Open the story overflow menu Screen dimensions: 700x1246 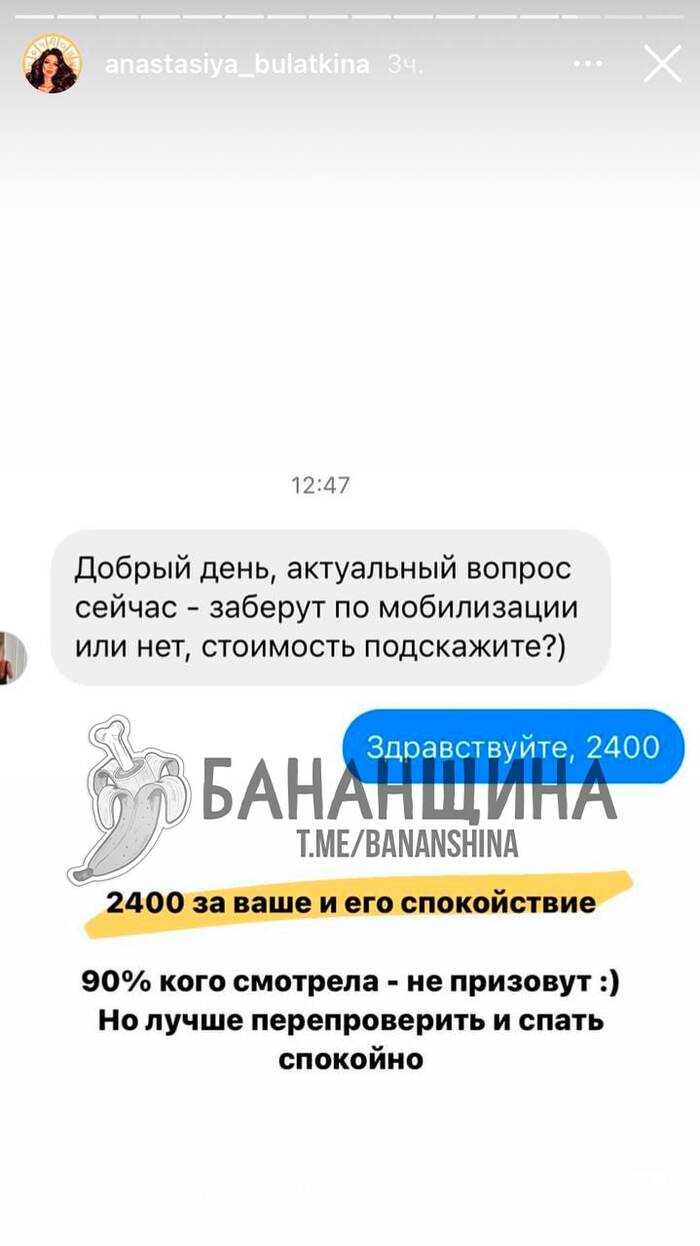pos(587,64)
